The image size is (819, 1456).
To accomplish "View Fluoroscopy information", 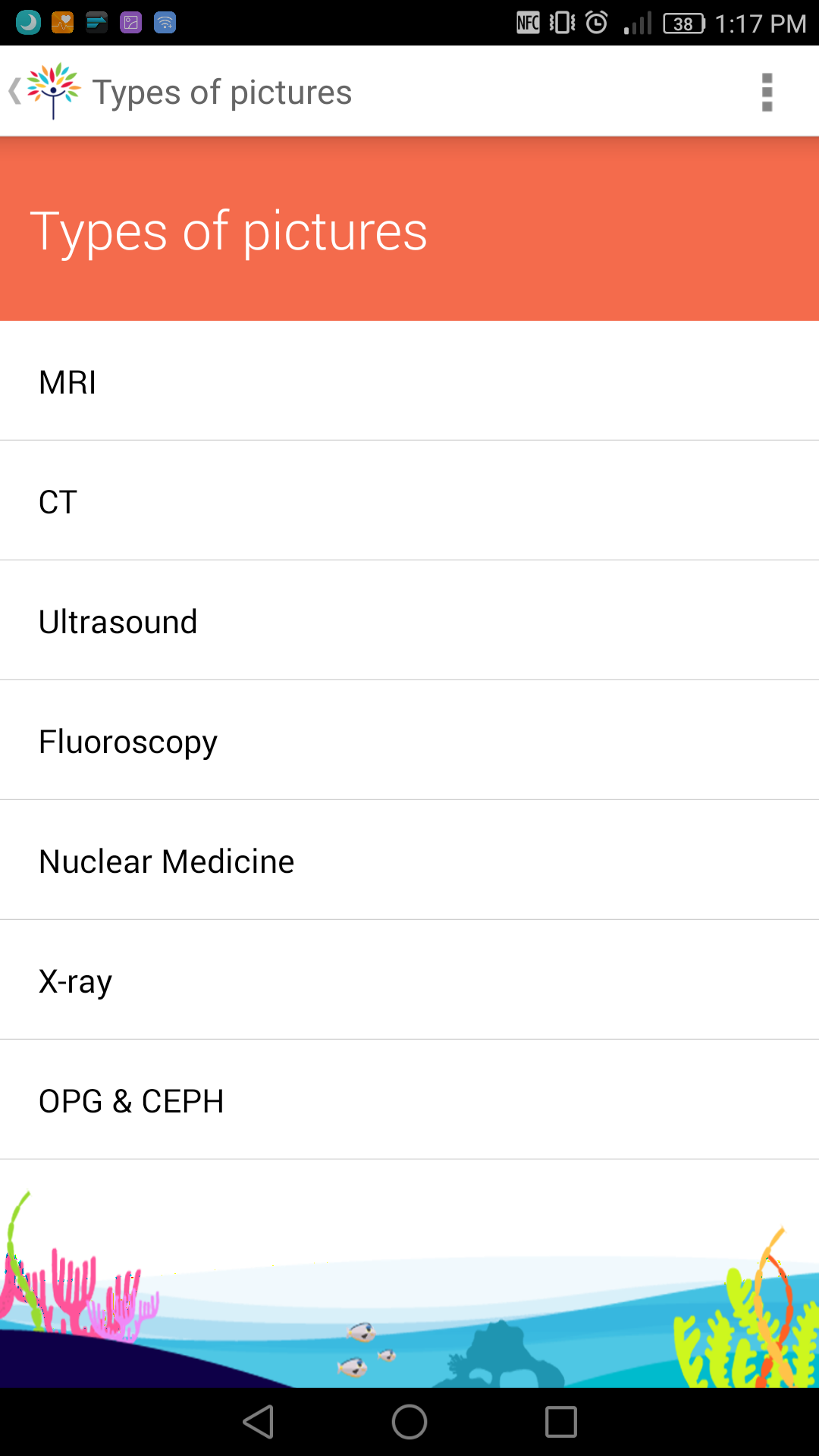I will (409, 740).
